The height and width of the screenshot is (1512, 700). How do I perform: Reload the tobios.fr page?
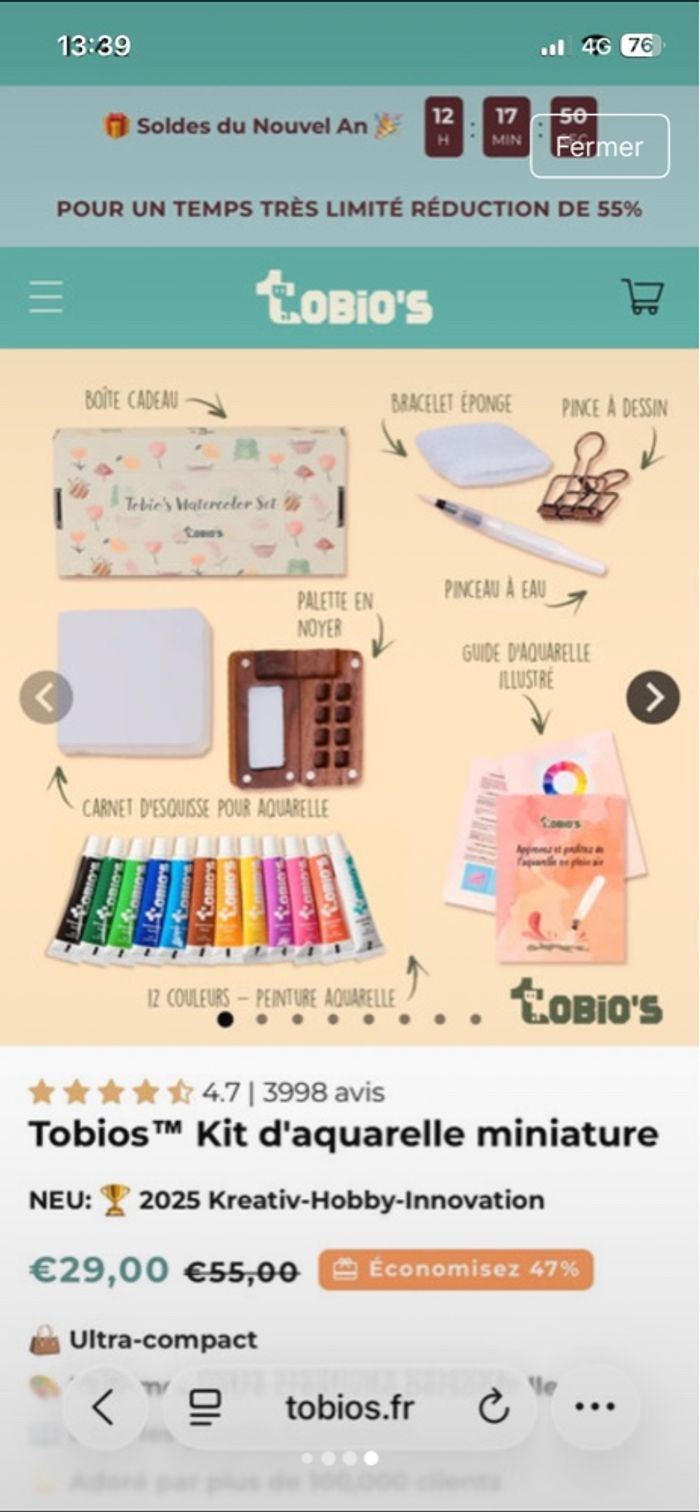coord(493,1407)
